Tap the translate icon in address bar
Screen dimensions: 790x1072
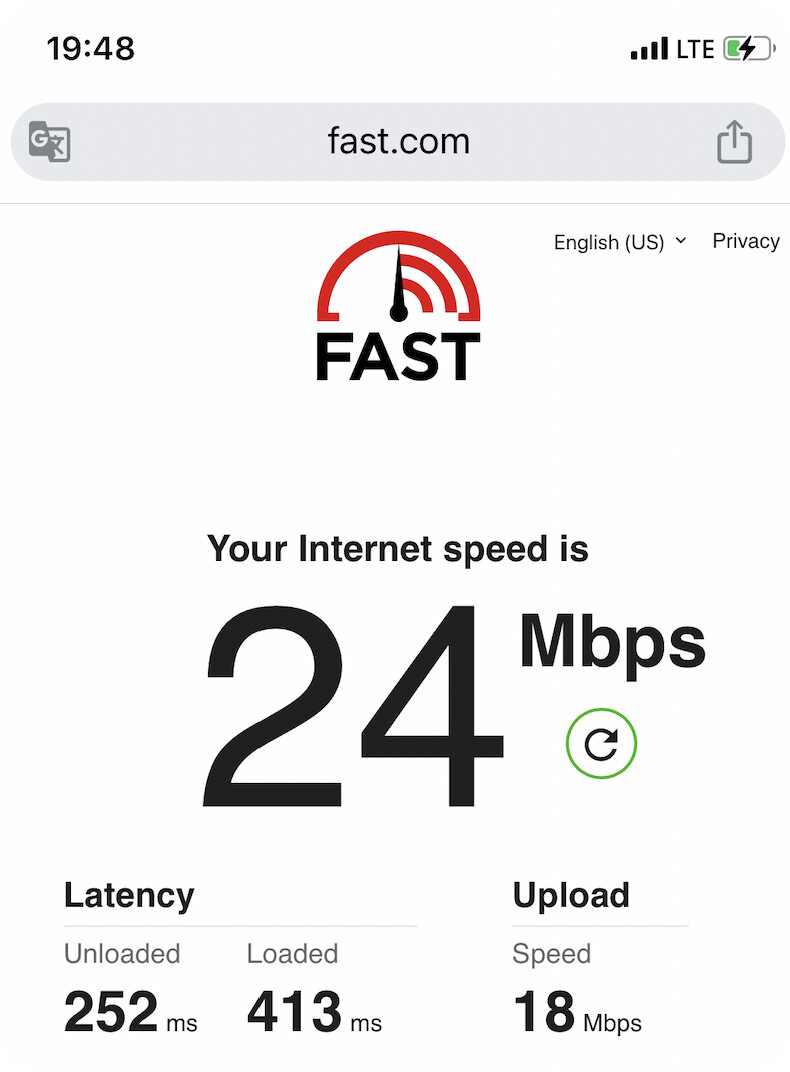[49, 142]
